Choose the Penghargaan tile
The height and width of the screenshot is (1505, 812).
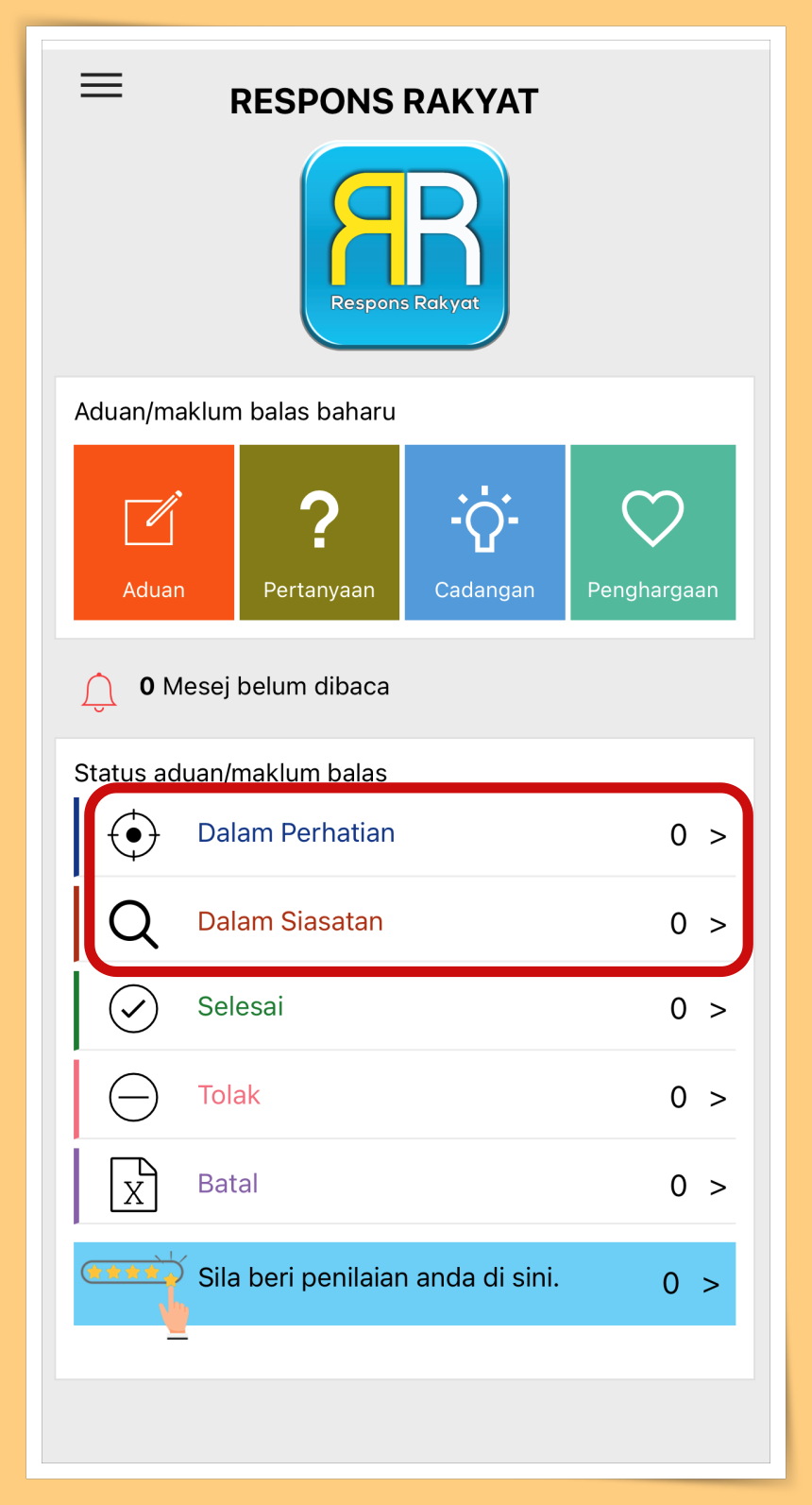[x=652, y=532]
